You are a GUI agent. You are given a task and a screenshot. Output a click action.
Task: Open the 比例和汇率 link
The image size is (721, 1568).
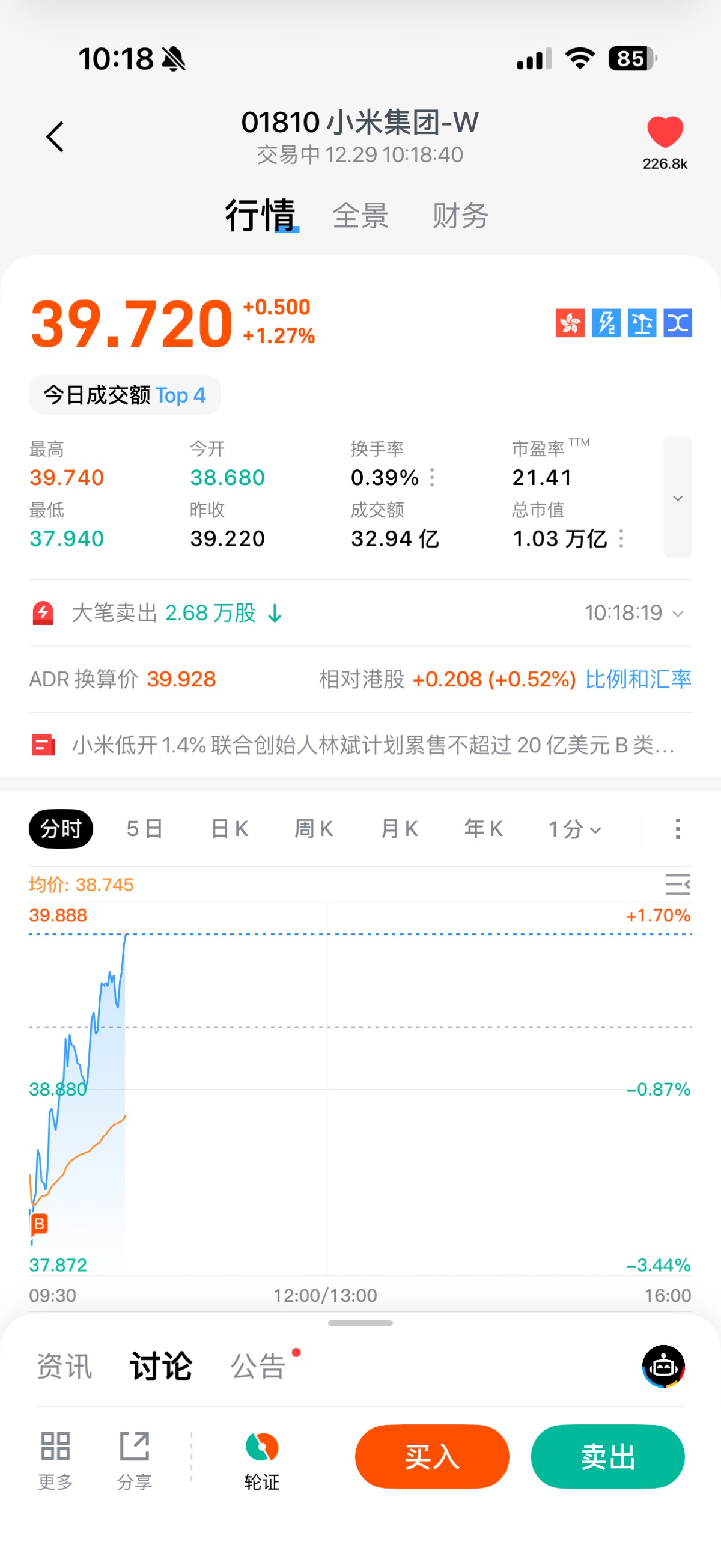coord(637,679)
